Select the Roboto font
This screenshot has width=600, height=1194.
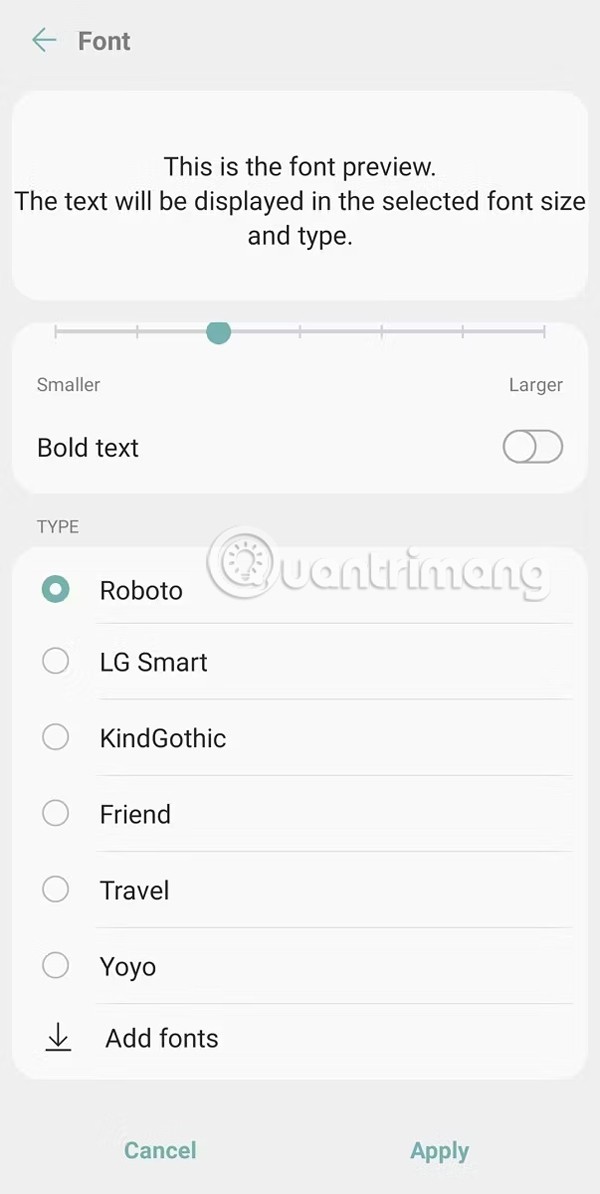point(56,590)
